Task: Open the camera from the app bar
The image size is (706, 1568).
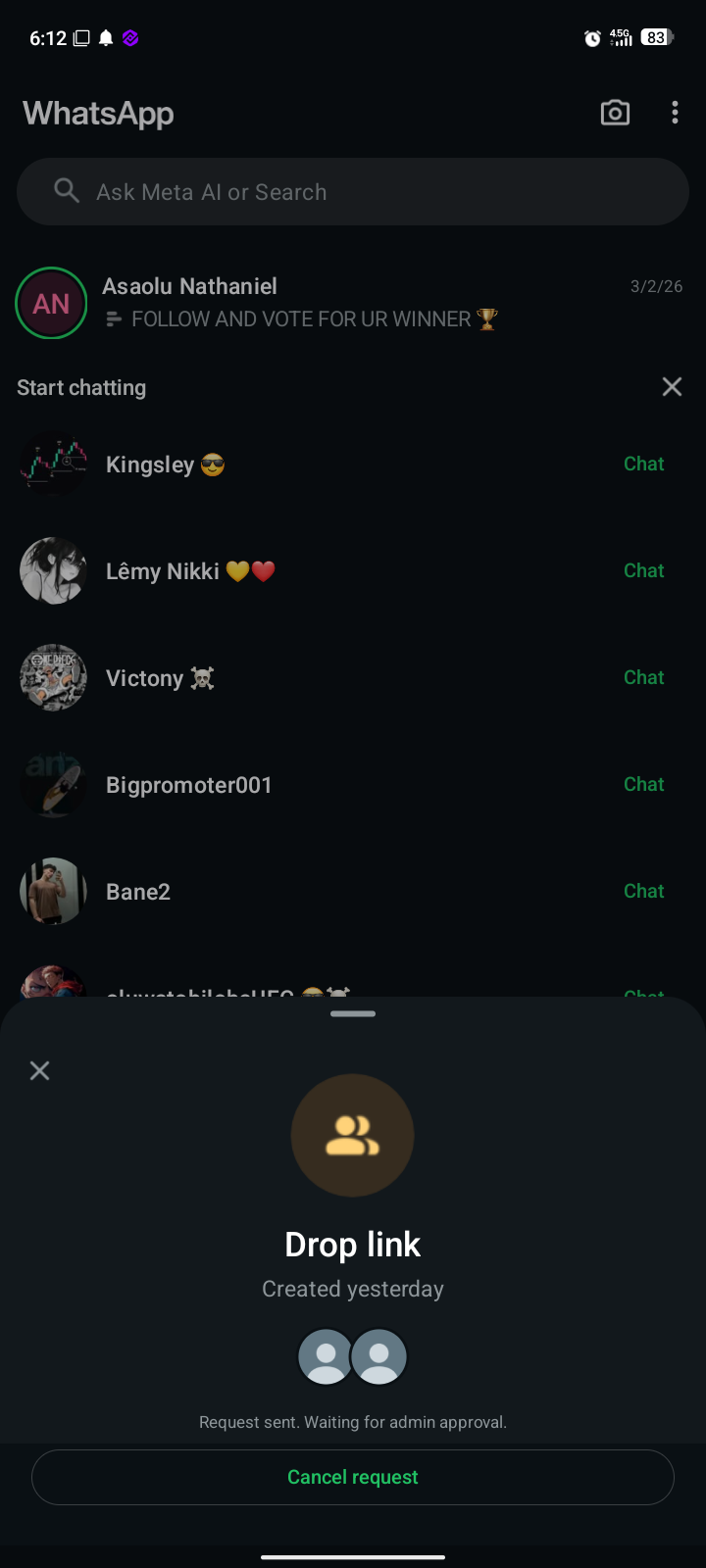Action: (615, 113)
